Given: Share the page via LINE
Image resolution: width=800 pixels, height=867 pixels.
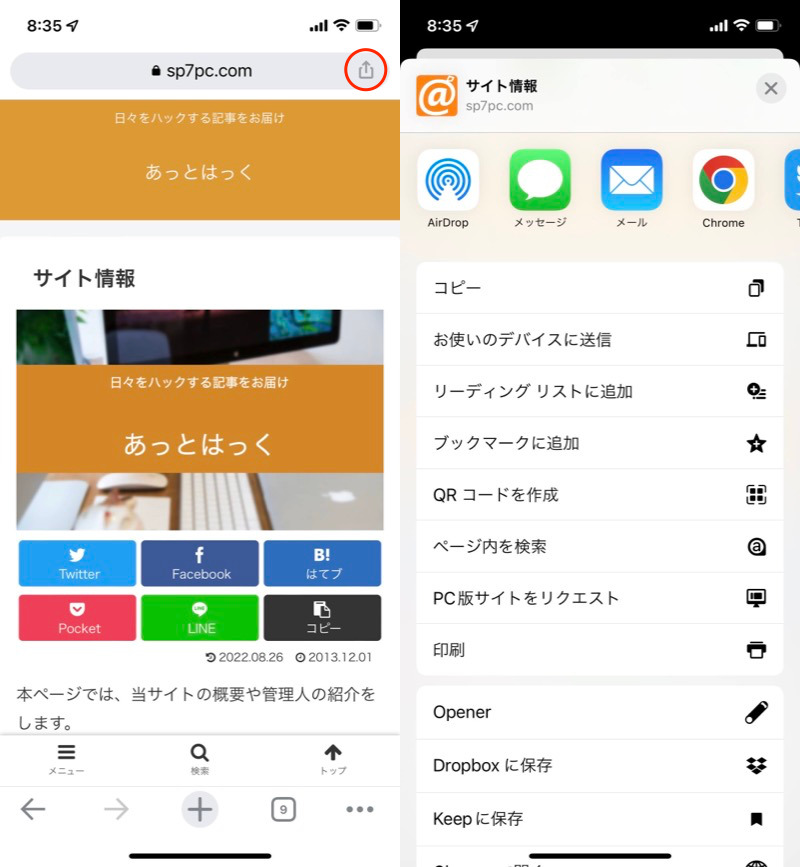Looking at the screenshot, I should point(200,617).
